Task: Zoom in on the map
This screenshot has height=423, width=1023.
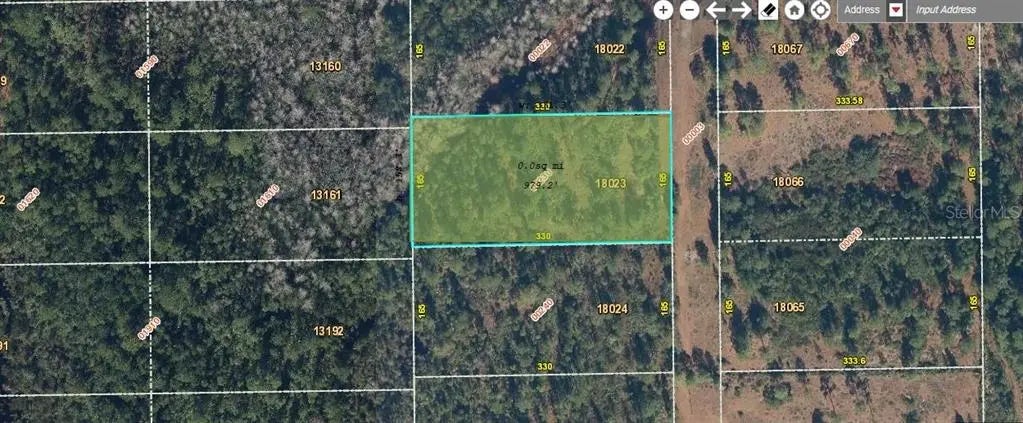Action: tap(663, 10)
